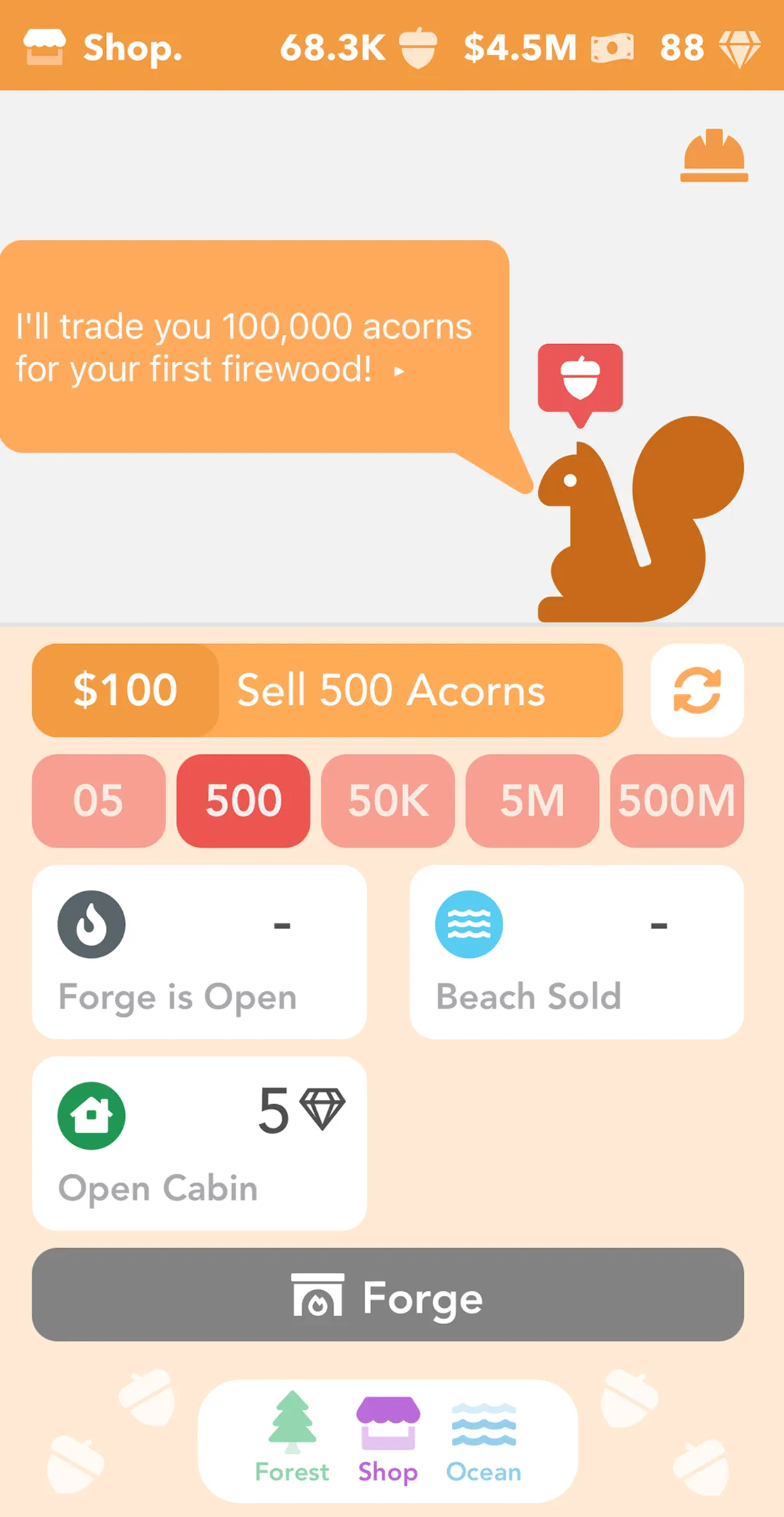
Task: Tap the squirrel's acorn trade bubble
Action: [x=580, y=379]
